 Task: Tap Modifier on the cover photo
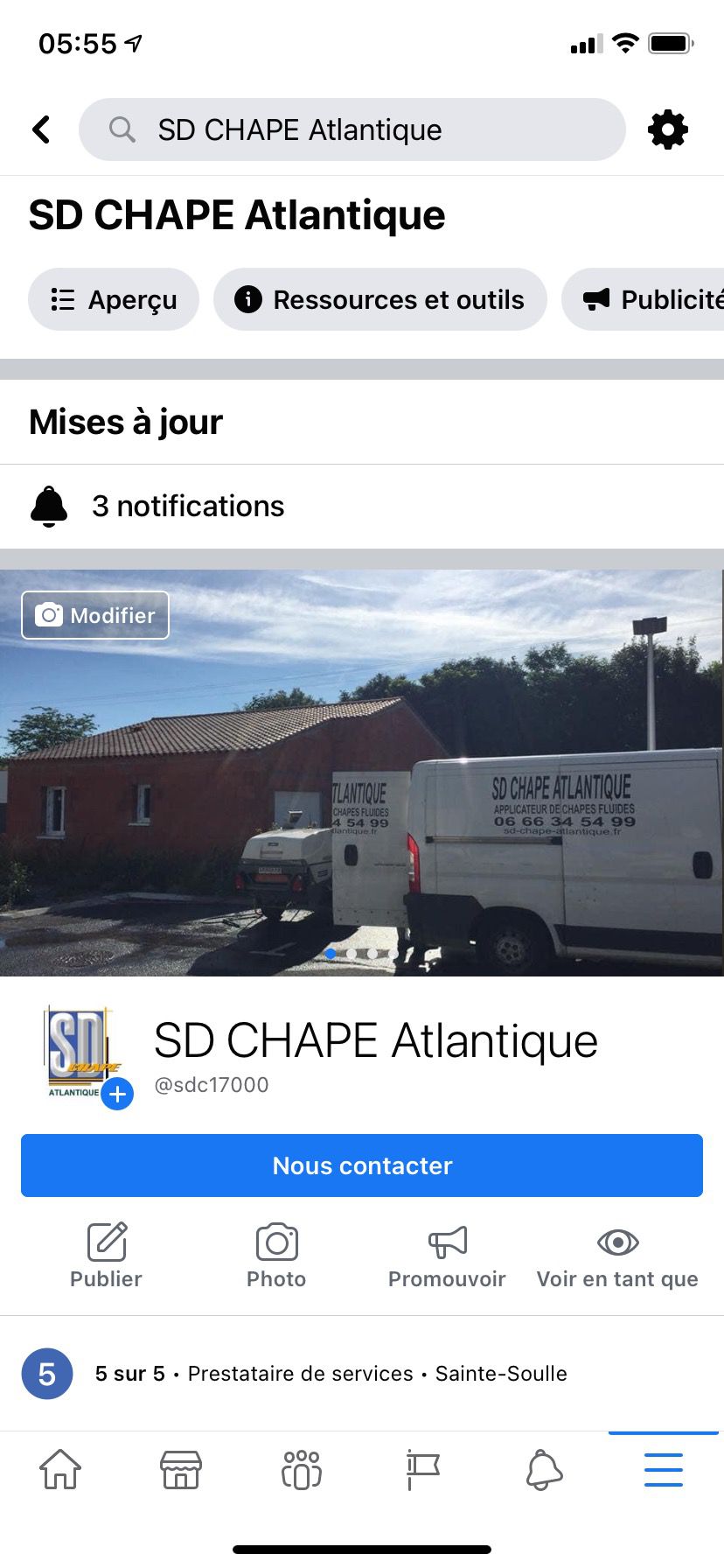(95, 615)
